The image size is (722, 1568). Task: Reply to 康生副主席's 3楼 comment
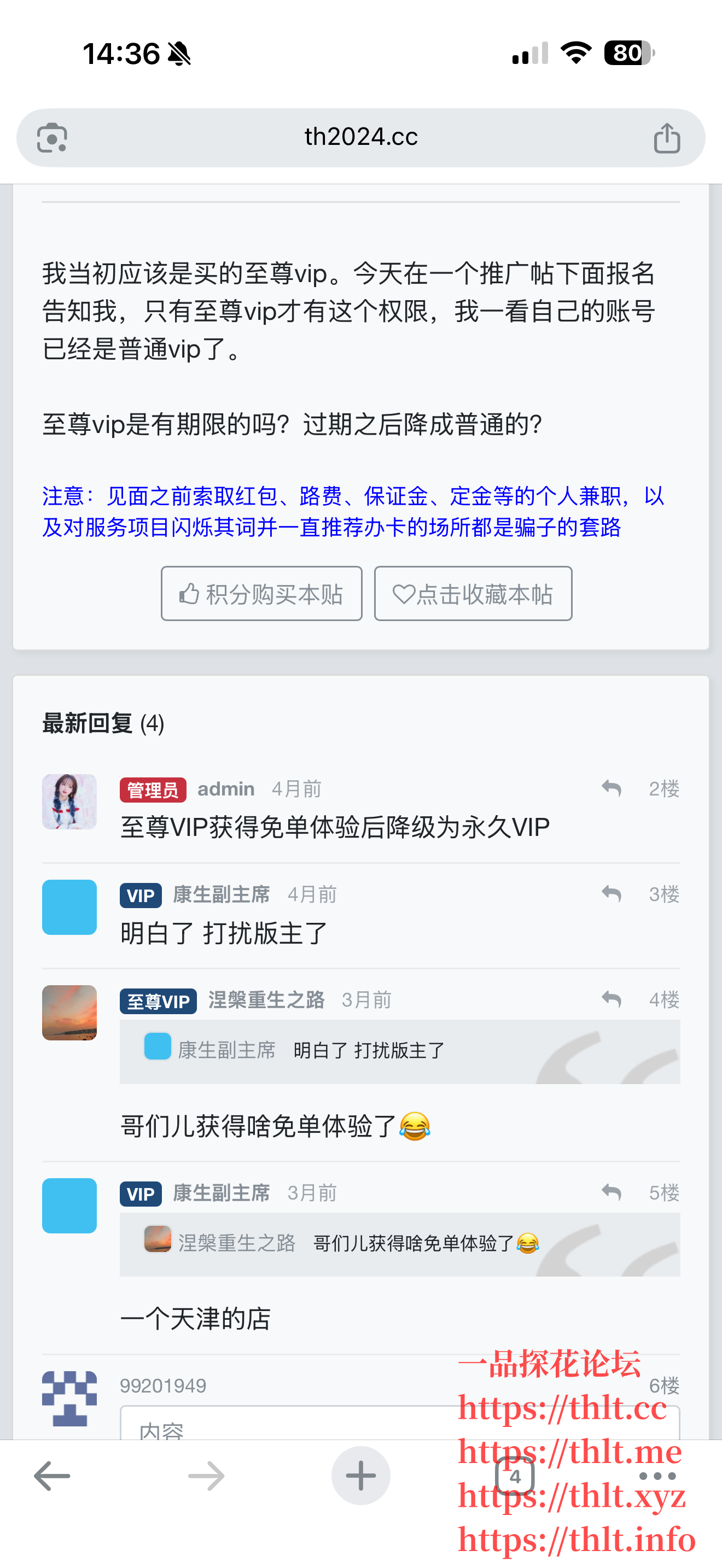click(611, 893)
